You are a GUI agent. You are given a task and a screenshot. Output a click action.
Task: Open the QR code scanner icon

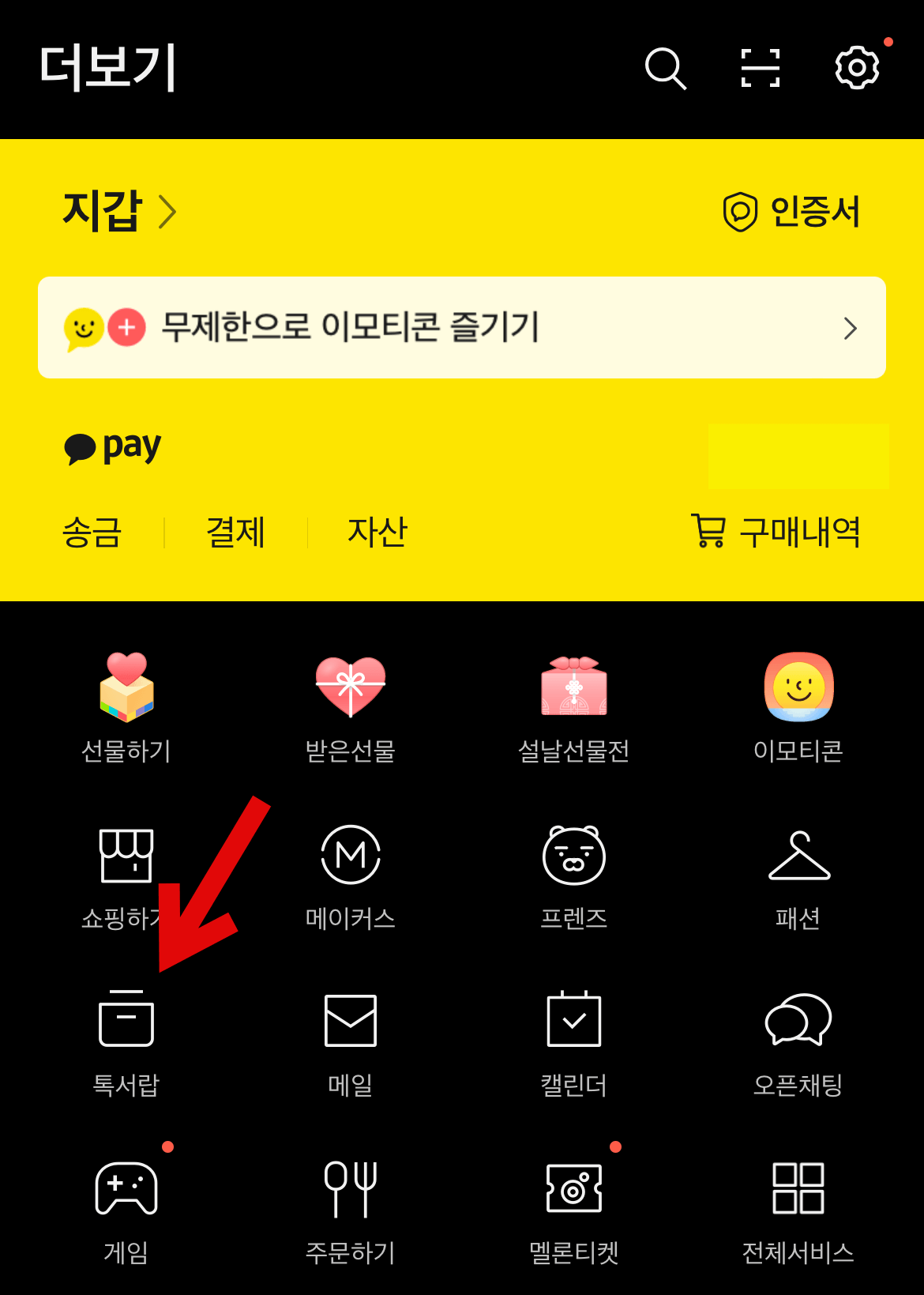[x=761, y=69]
